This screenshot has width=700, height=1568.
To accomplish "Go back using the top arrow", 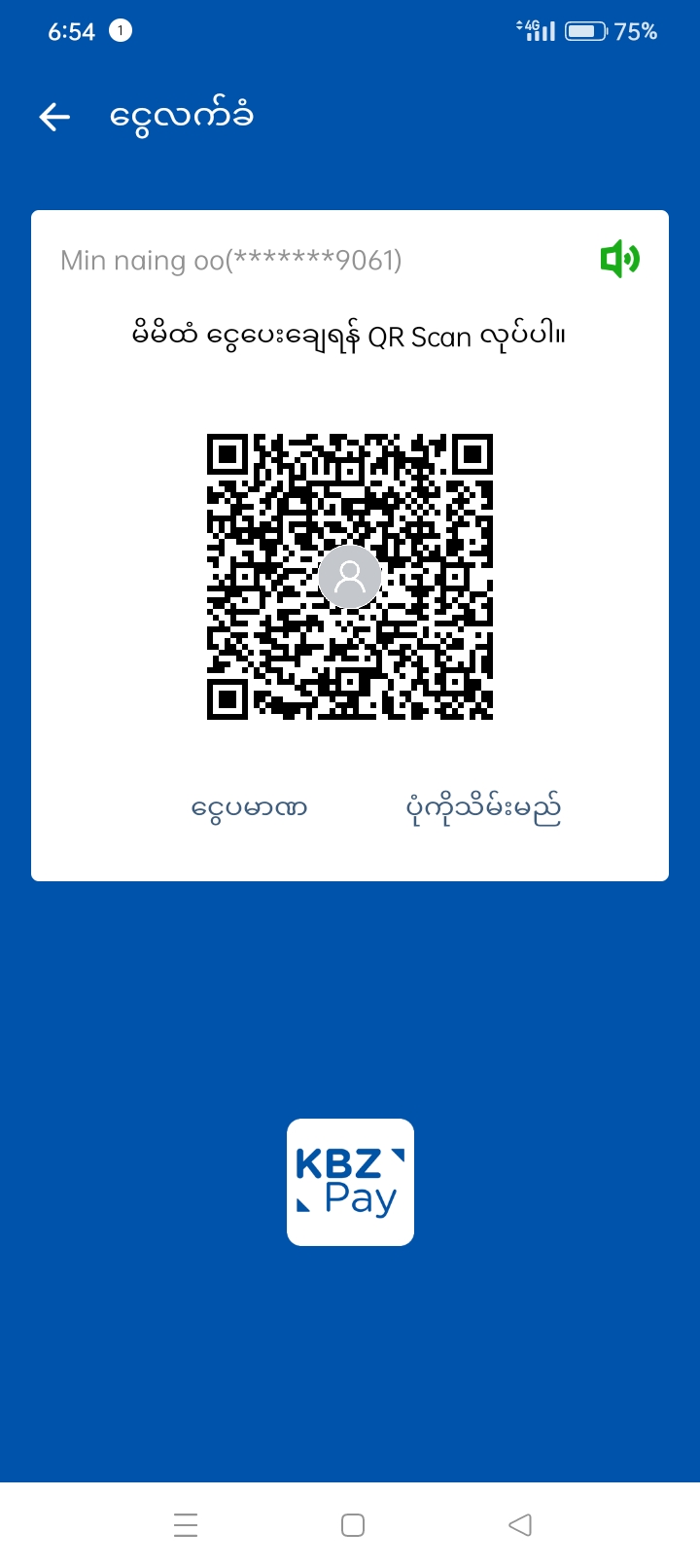I will (55, 118).
